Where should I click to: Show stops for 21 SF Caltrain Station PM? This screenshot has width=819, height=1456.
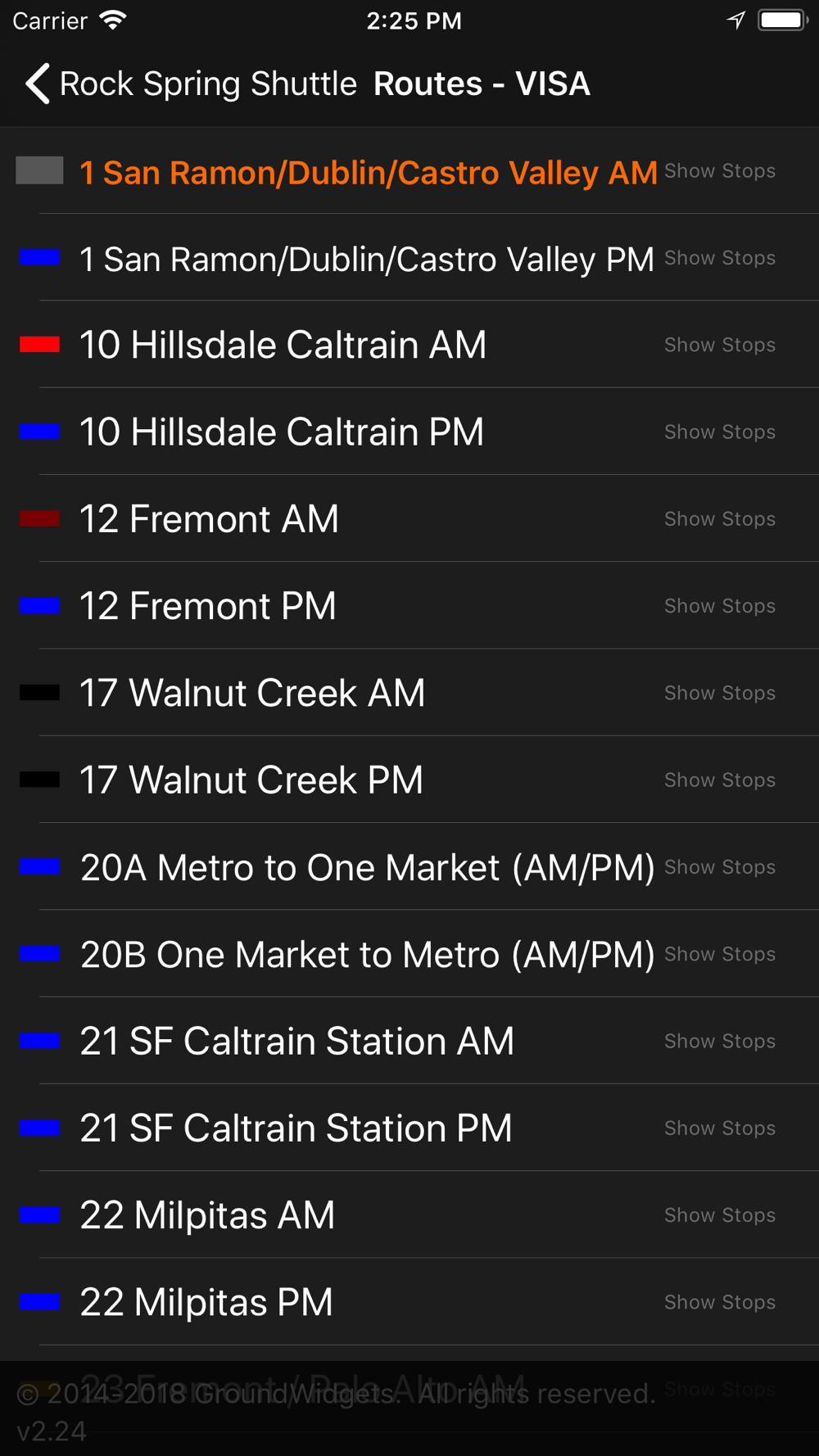click(720, 1128)
